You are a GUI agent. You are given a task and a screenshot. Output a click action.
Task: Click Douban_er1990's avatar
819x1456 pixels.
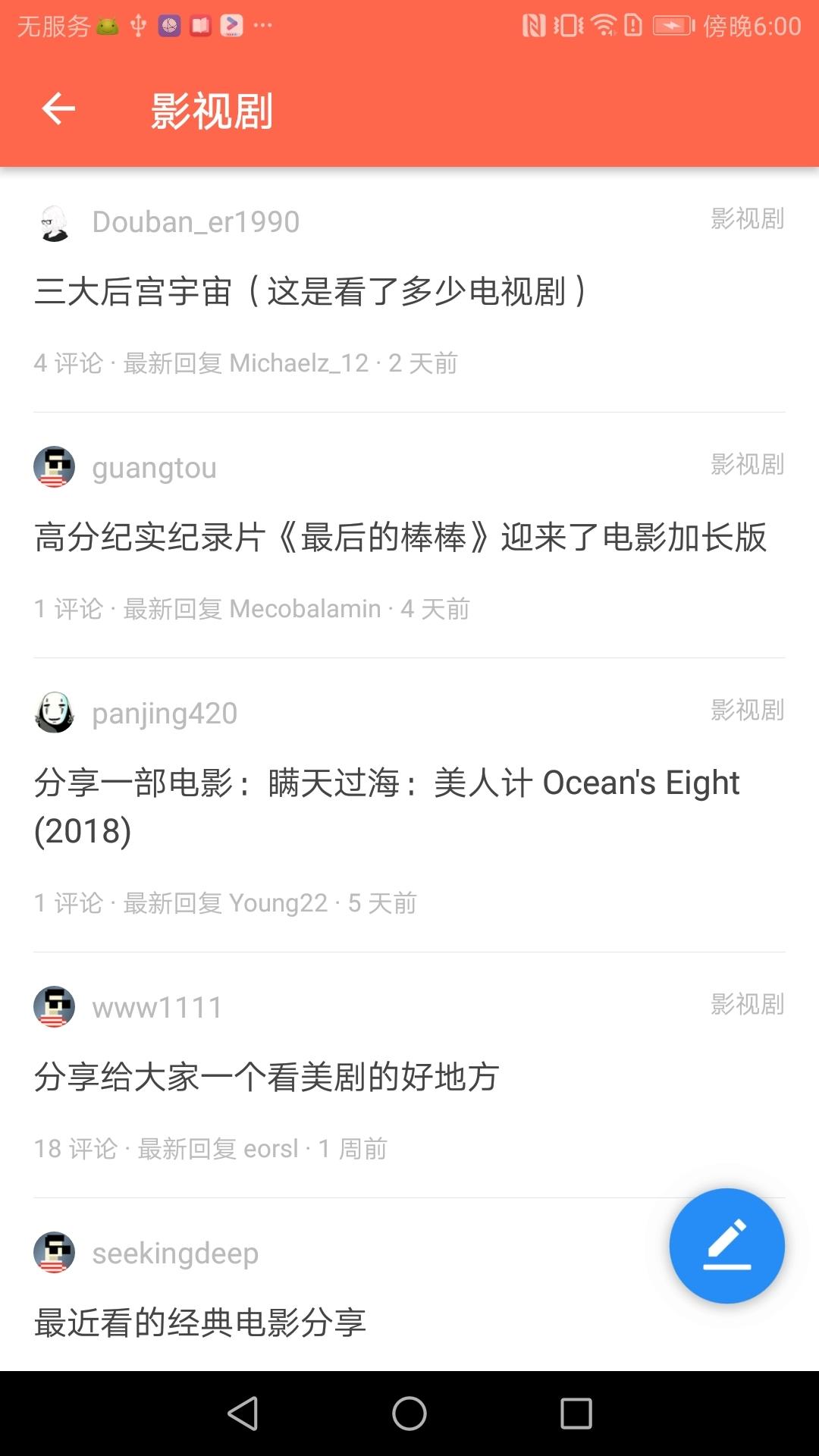click(x=54, y=221)
